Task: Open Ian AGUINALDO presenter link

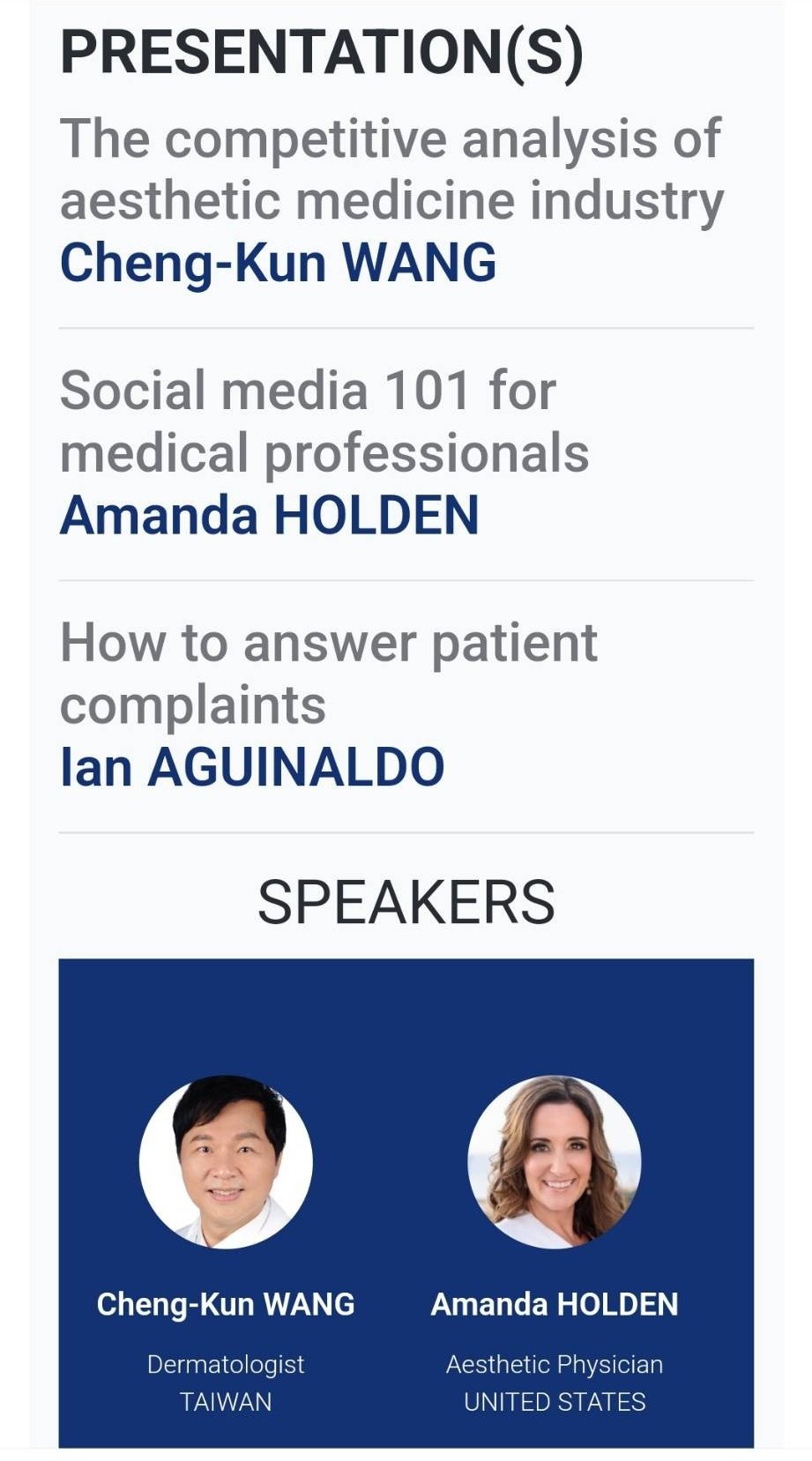Action: pos(252,767)
